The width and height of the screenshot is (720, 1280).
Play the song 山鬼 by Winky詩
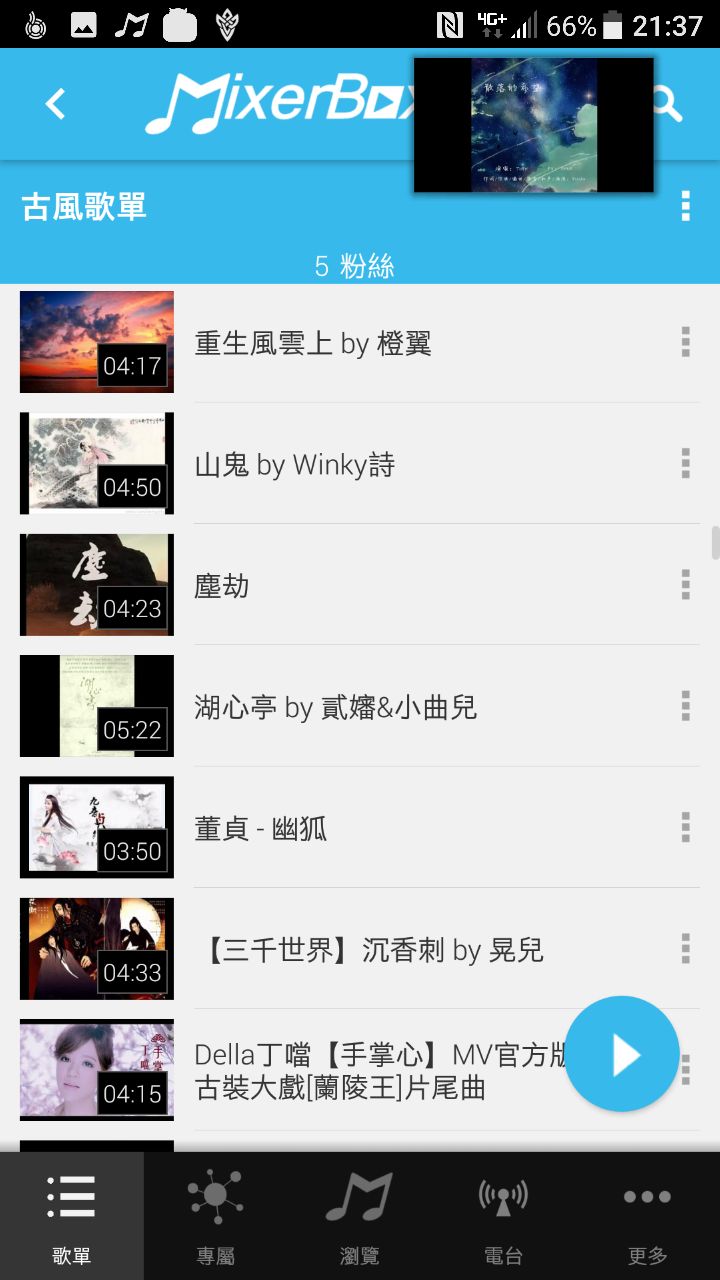294,464
